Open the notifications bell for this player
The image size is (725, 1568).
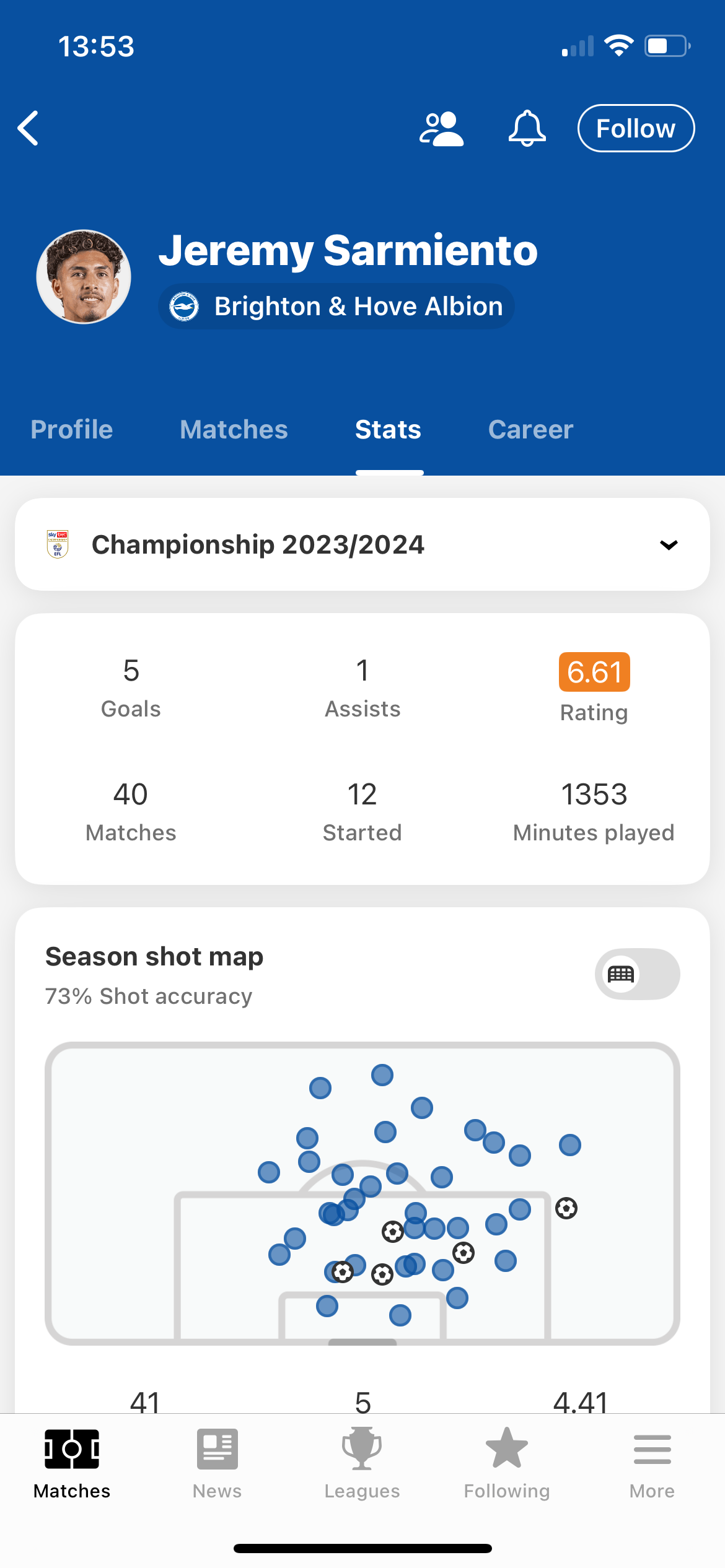pyautogui.click(x=527, y=128)
